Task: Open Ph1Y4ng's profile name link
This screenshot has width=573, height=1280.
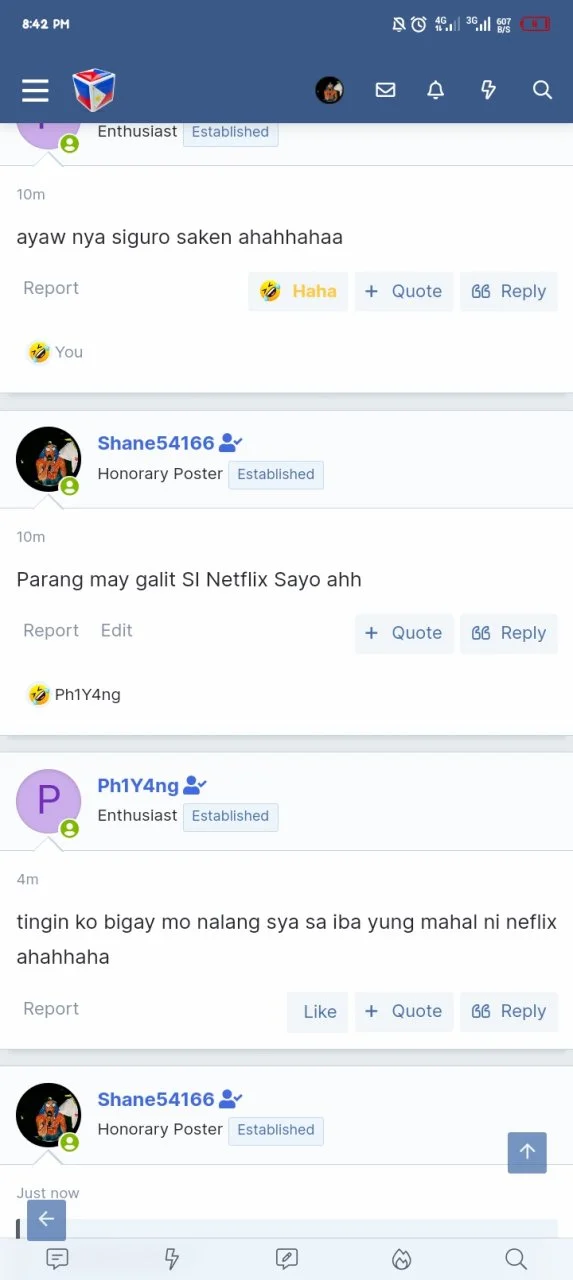Action: 138,785
